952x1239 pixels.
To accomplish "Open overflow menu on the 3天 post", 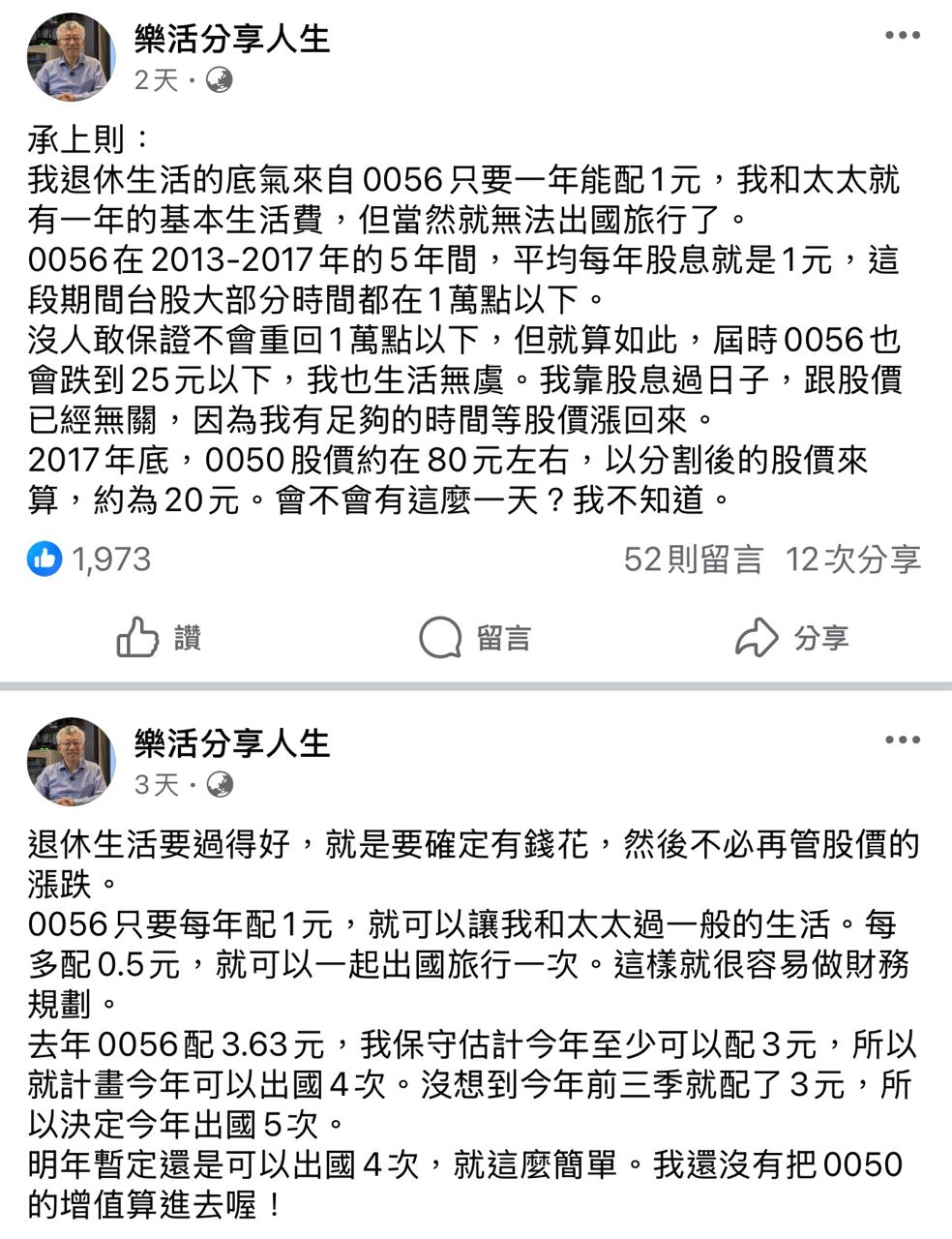I will tap(902, 740).
